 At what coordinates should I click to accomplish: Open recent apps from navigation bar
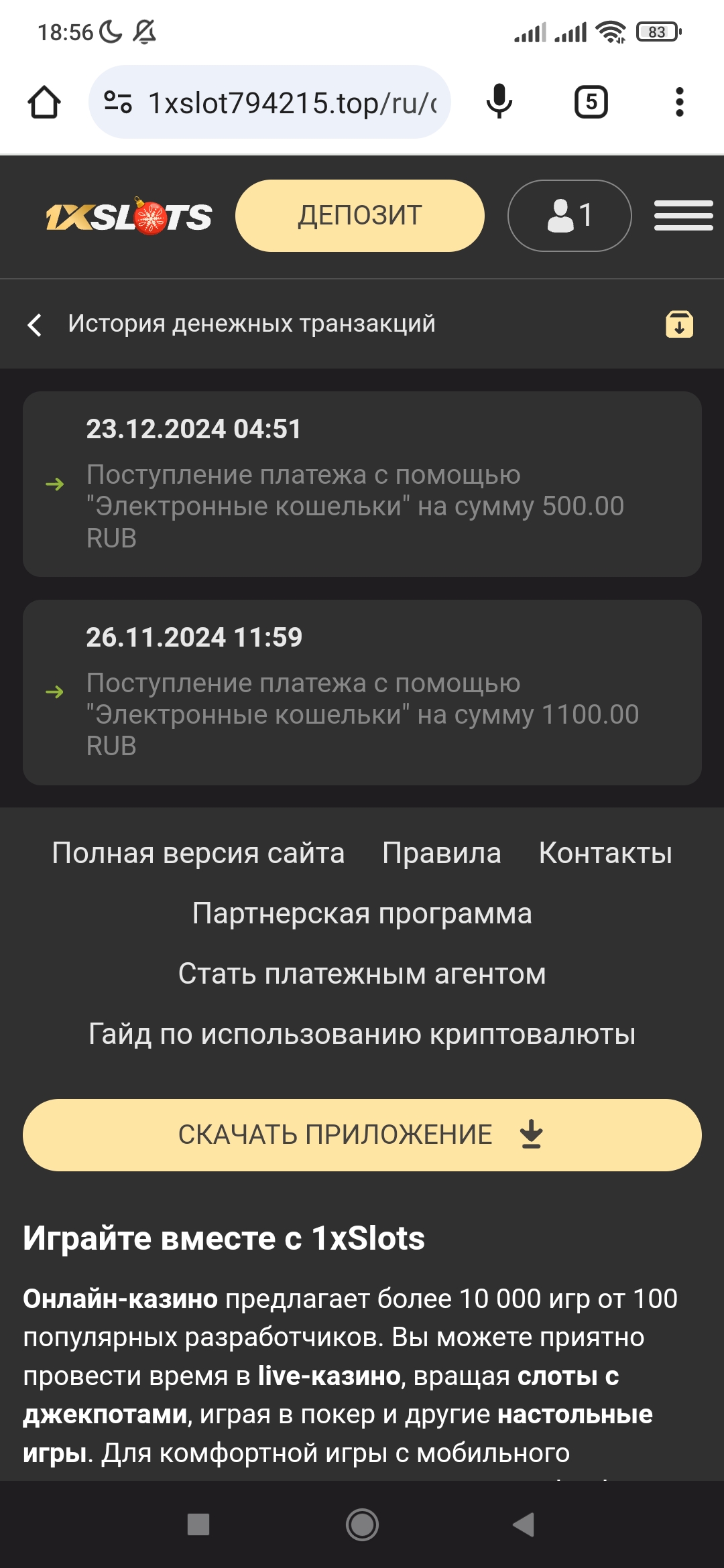(x=198, y=1525)
